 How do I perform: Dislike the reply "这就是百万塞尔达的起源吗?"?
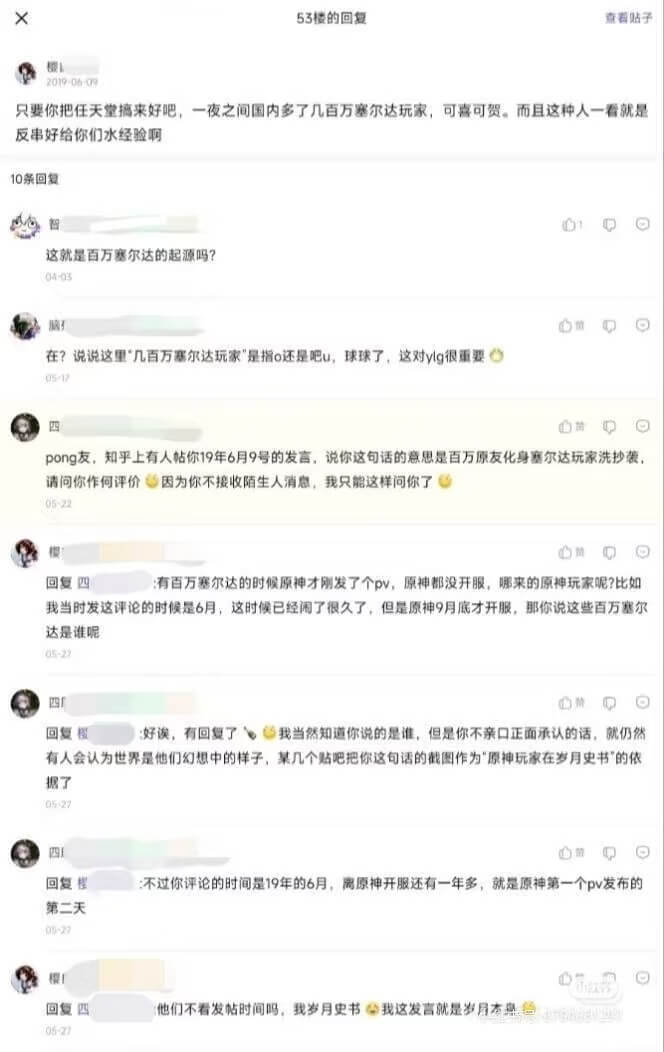coord(642,225)
